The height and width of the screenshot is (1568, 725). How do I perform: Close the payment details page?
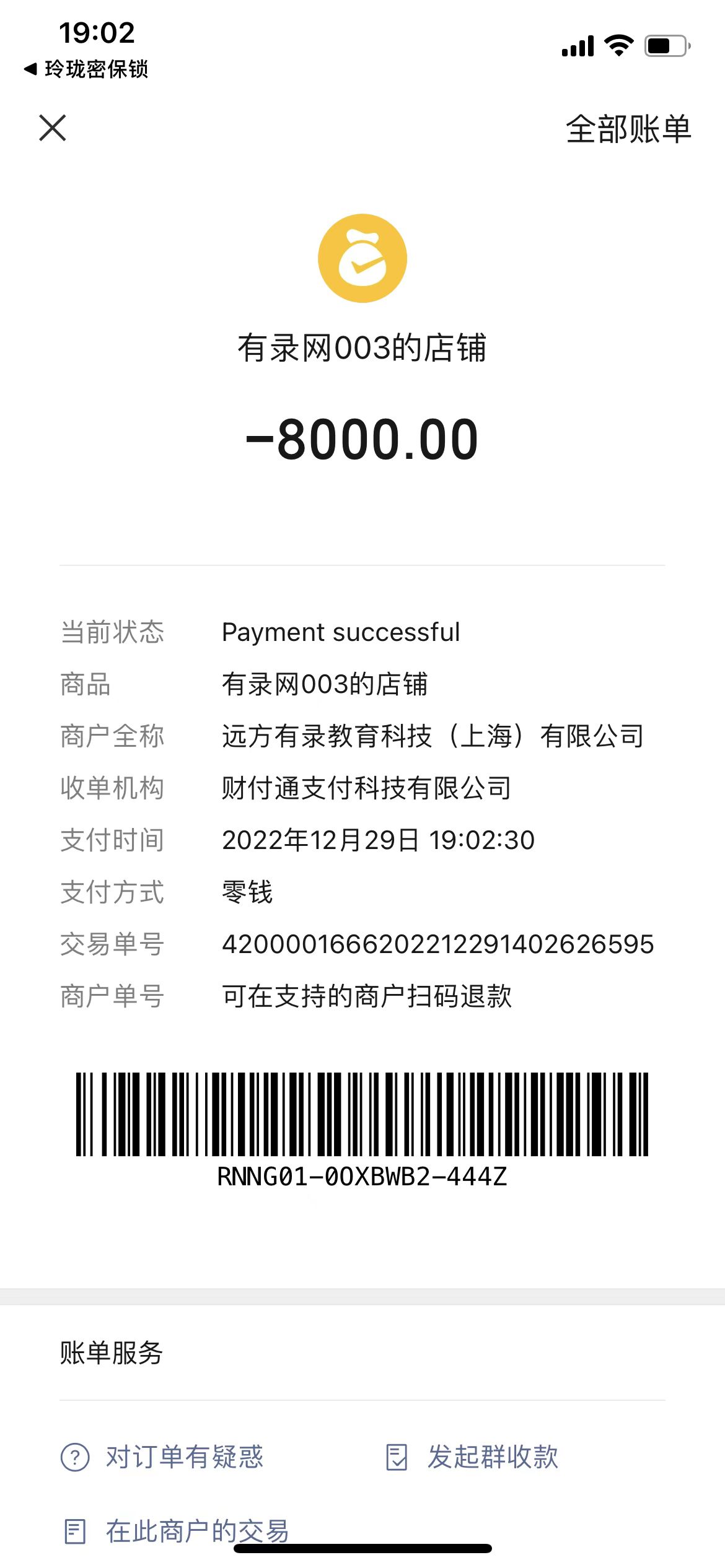53,128
